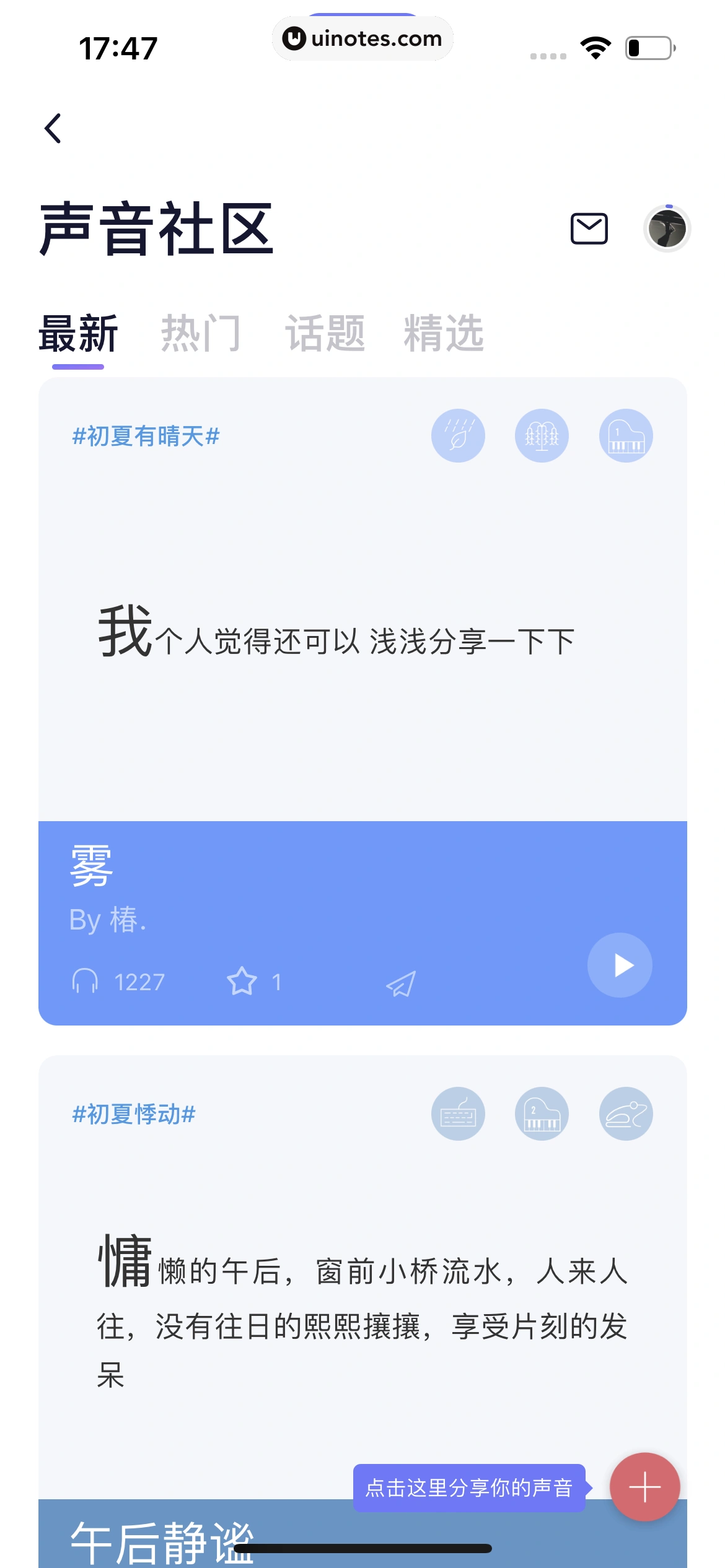This screenshot has width=725, height=1568.
Task: Open the #初夏有晴天# topic tag
Action: tap(145, 436)
